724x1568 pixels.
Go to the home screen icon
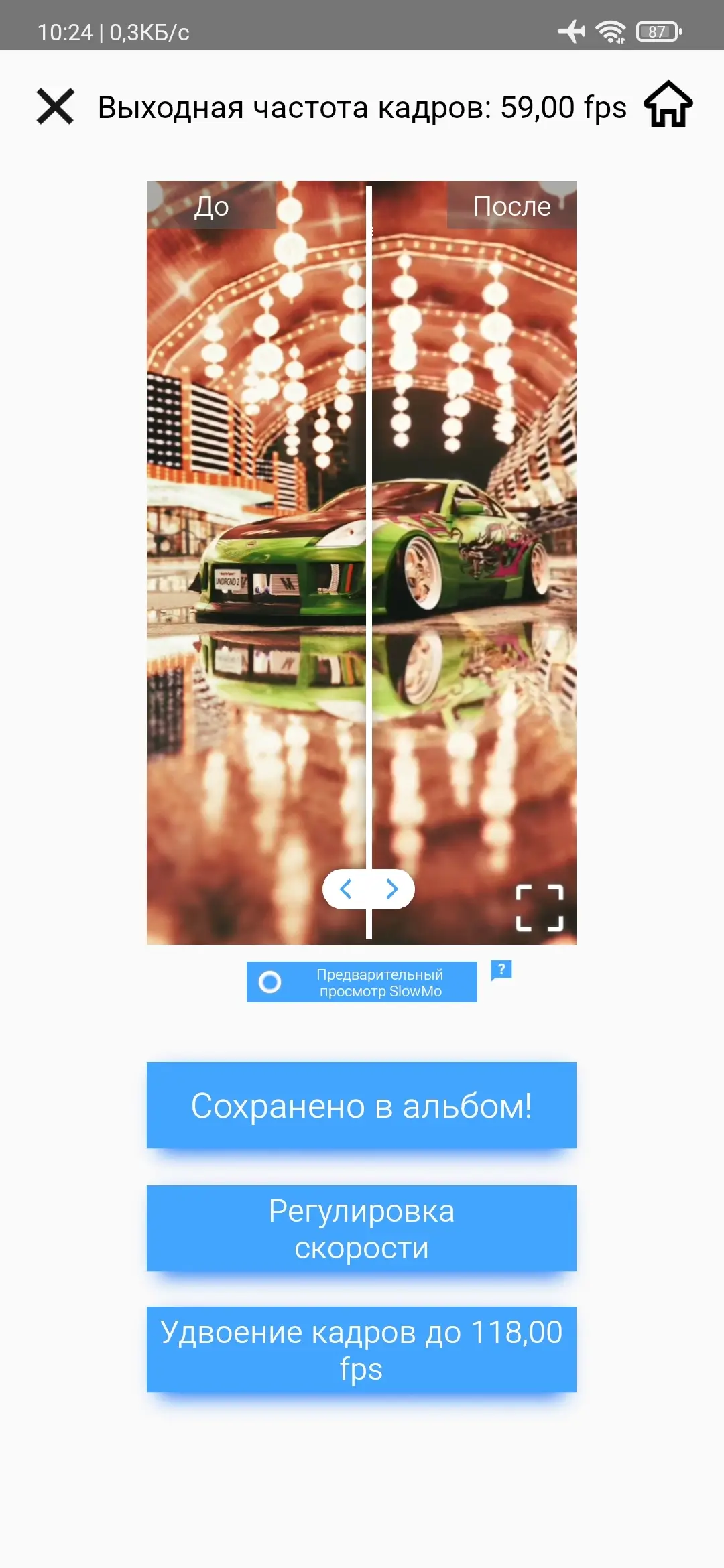668,104
